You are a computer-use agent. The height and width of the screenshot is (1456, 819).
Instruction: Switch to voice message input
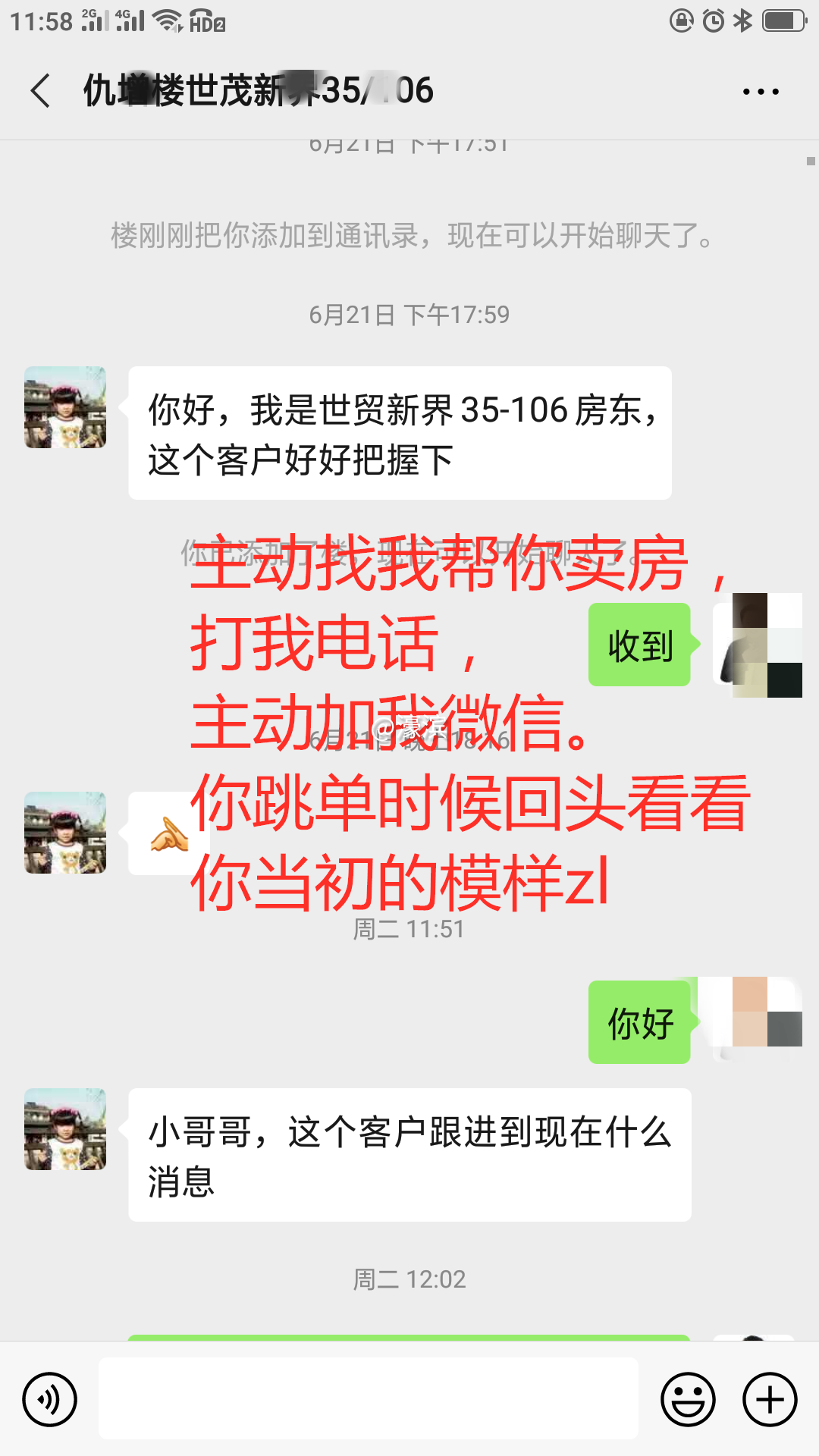coord(50,1399)
